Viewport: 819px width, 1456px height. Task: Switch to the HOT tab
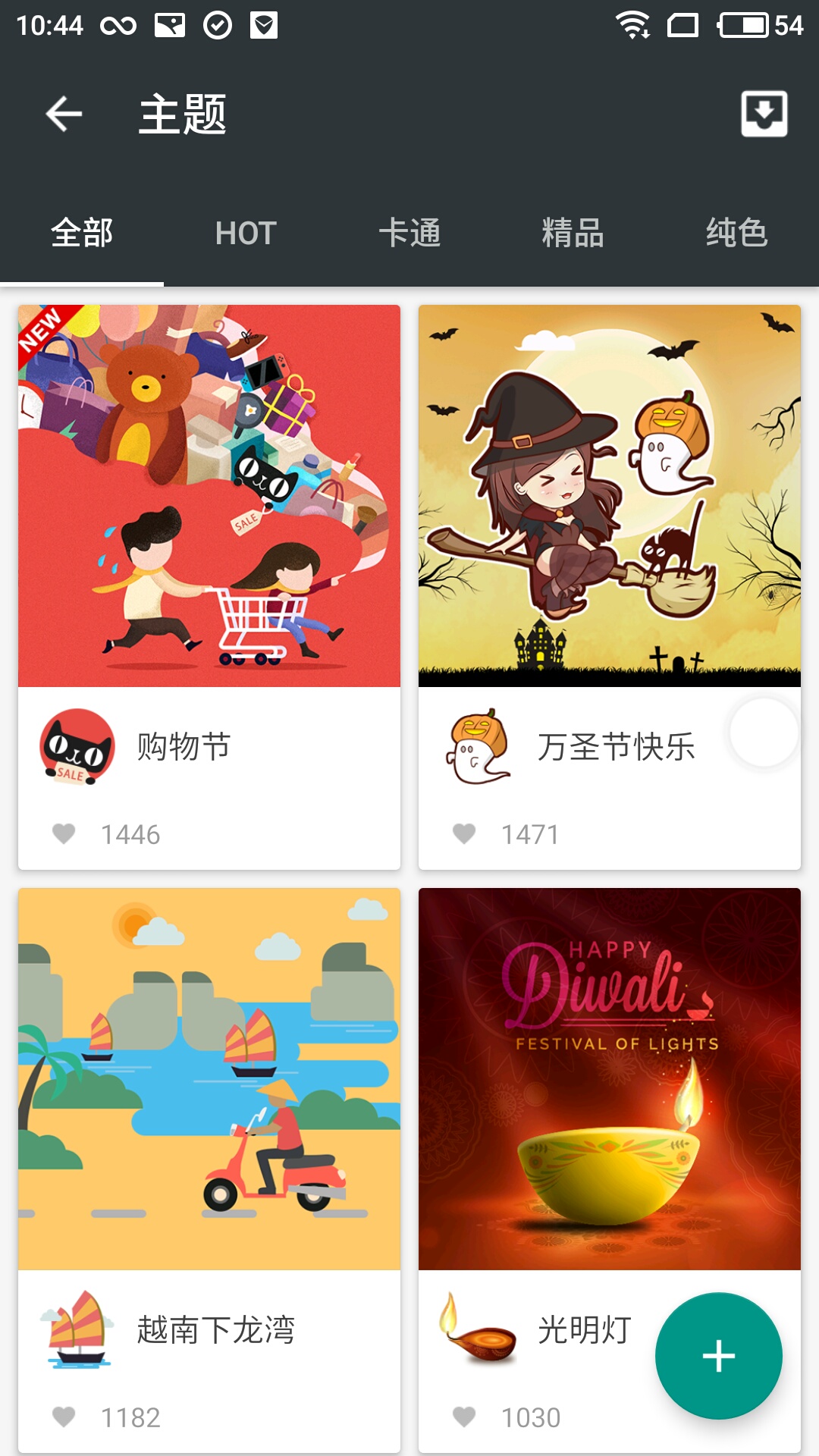point(246,233)
